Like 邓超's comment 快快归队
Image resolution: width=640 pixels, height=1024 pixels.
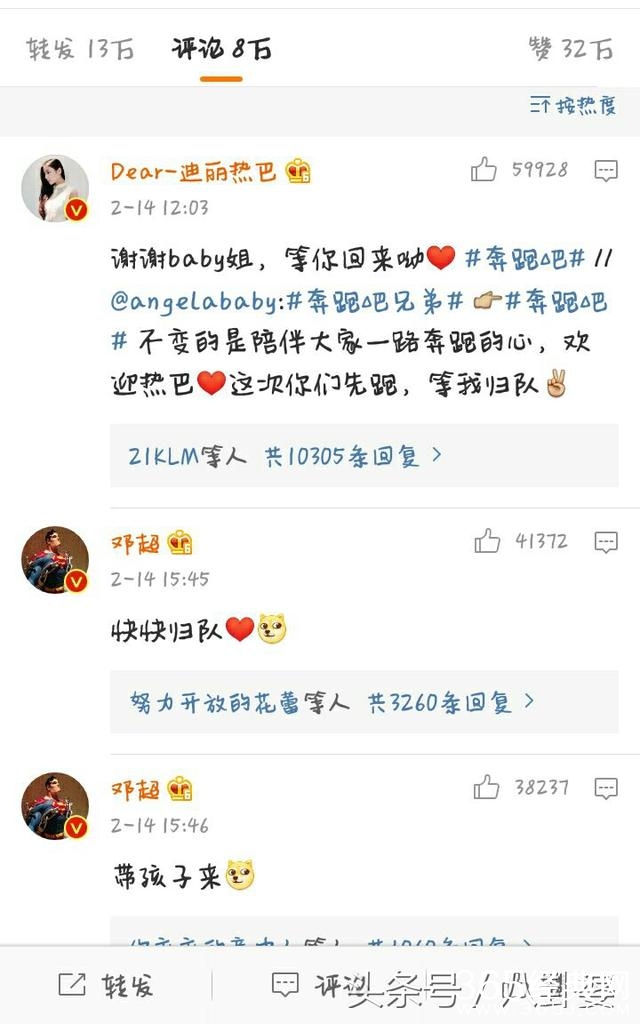coord(487,542)
